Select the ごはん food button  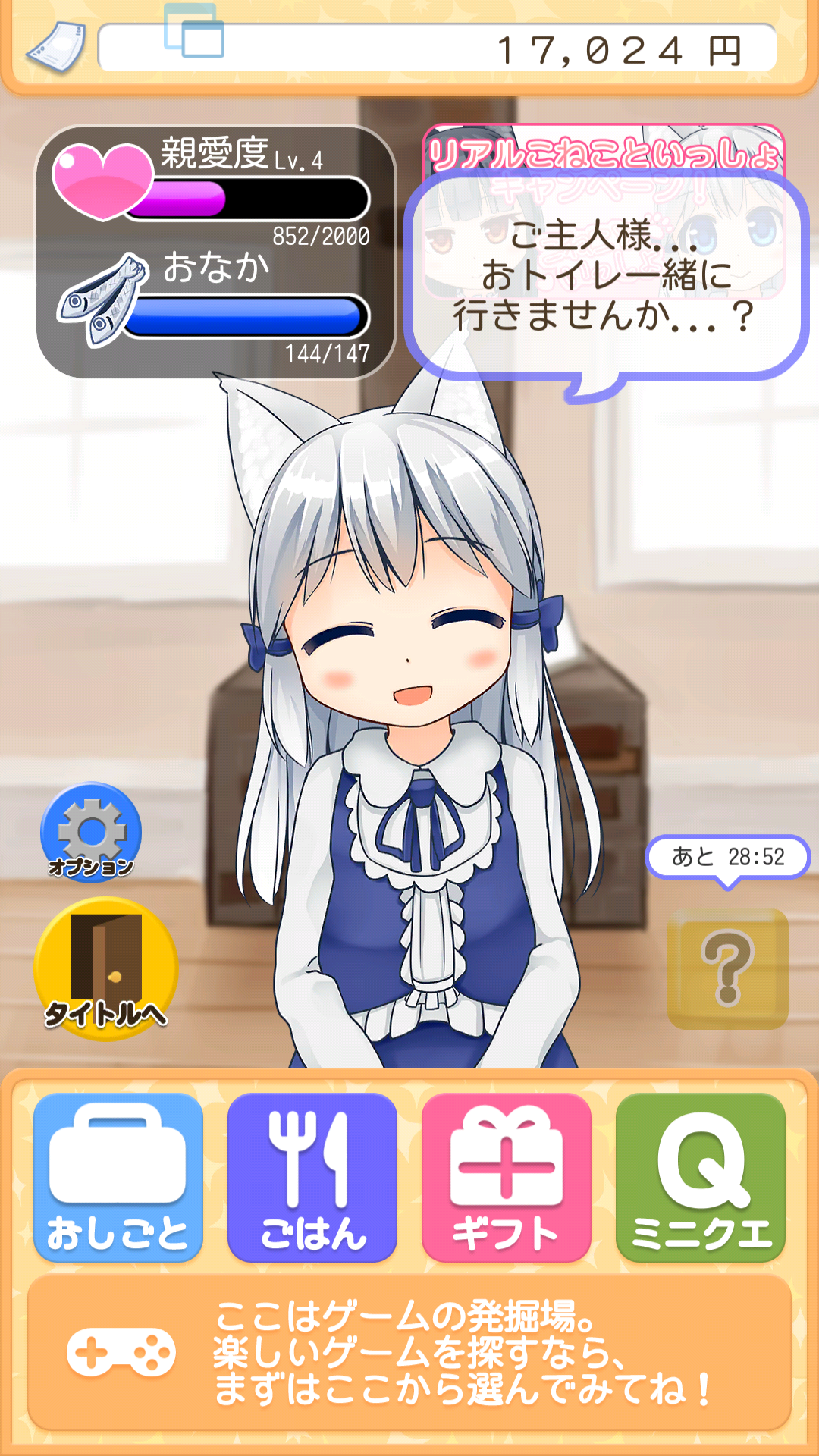point(312,1177)
